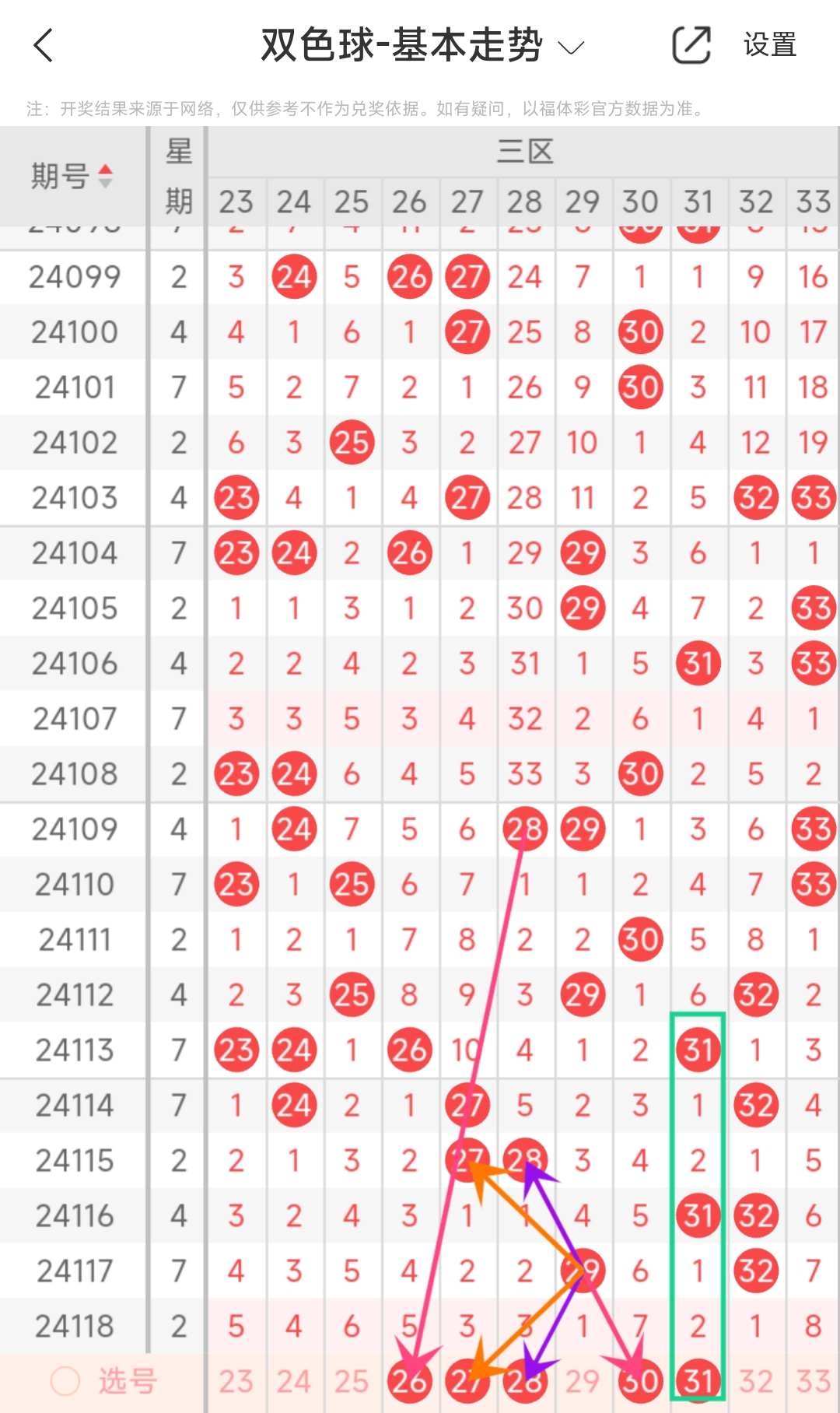Image resolution: width=840 pixels, height=1413 pixels.
Task: Deselect number 28 in the 选号 row
Action: pos(524,1382)
